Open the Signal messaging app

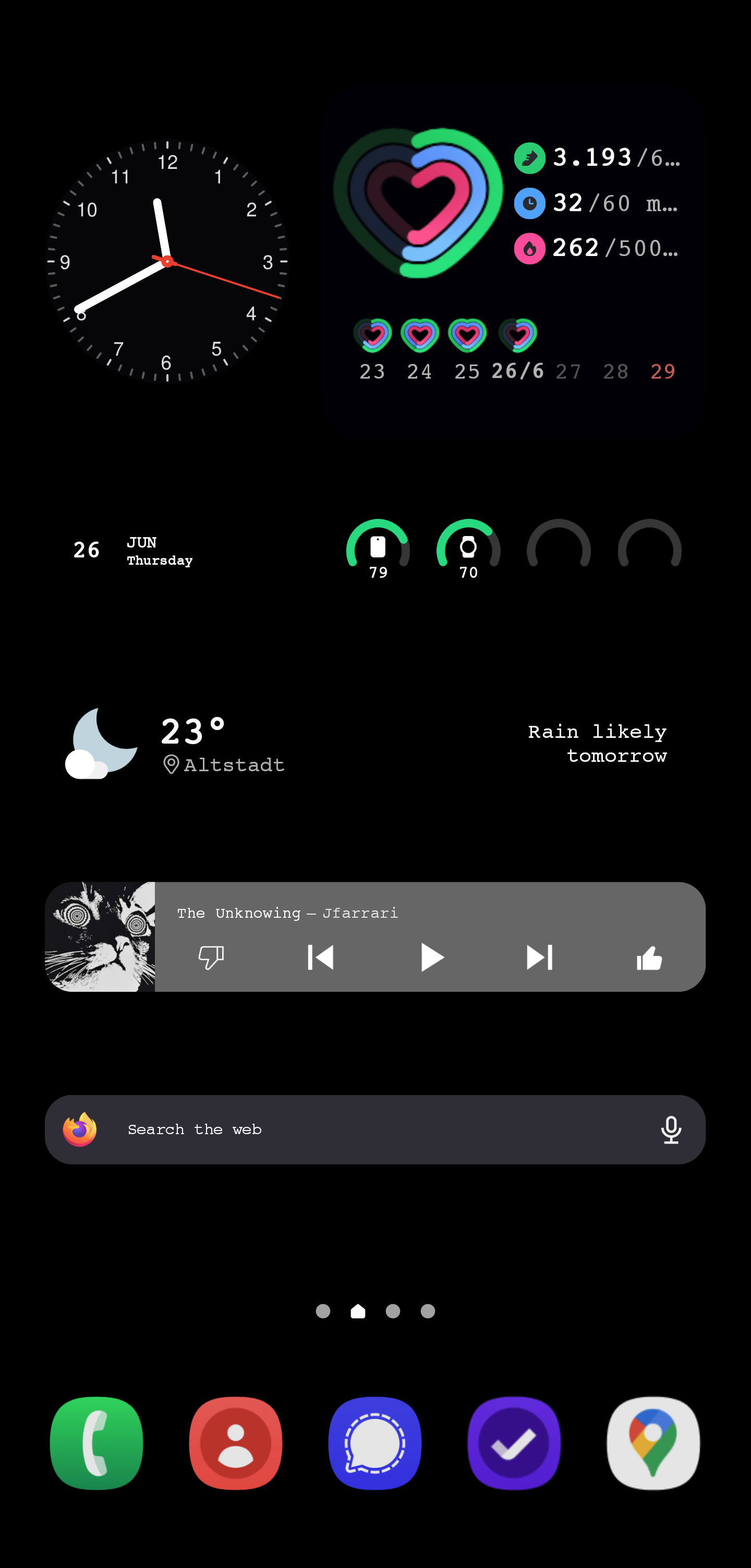click(375, 1443)
